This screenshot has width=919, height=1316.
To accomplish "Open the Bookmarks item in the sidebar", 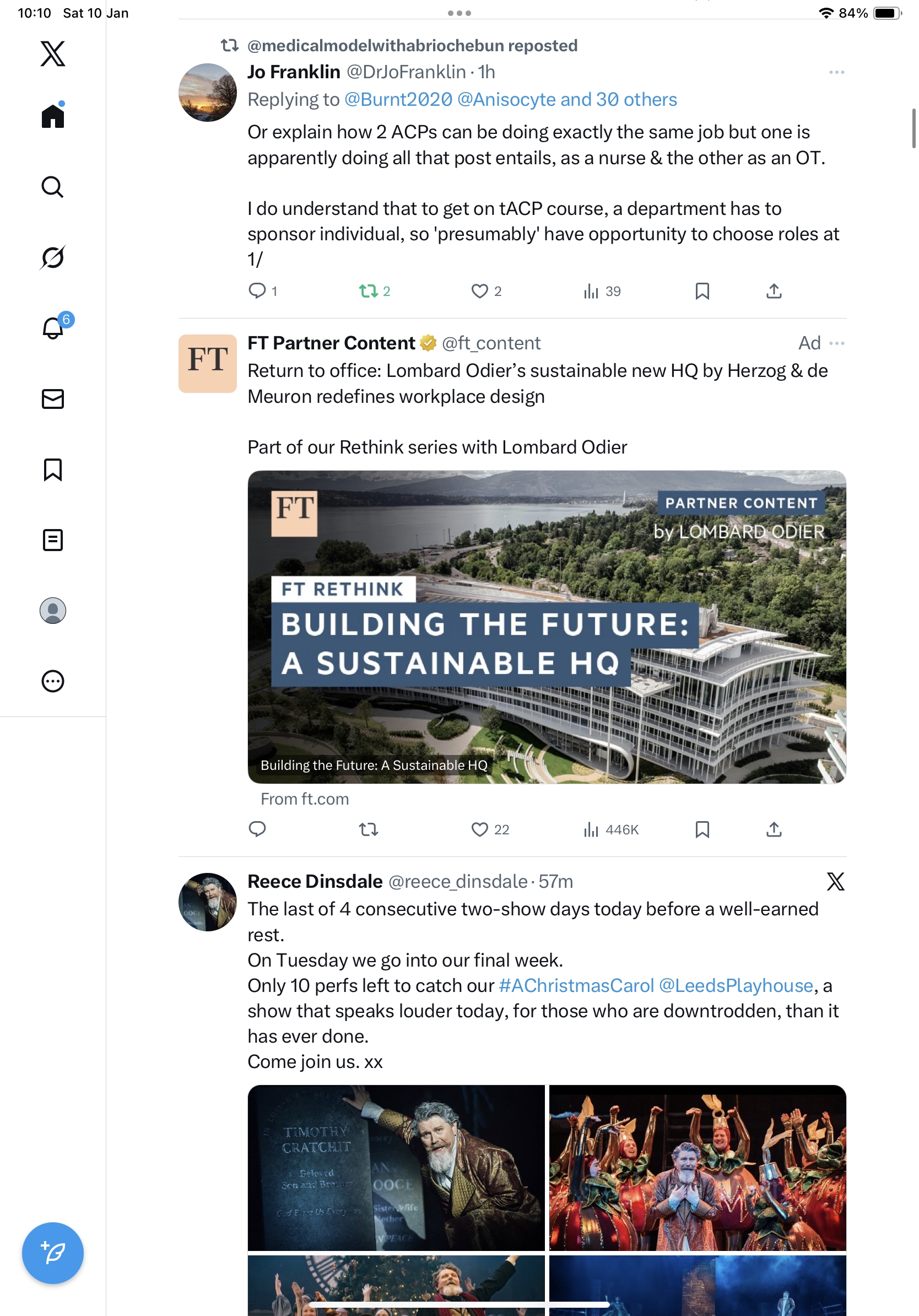I will [53, 470].
